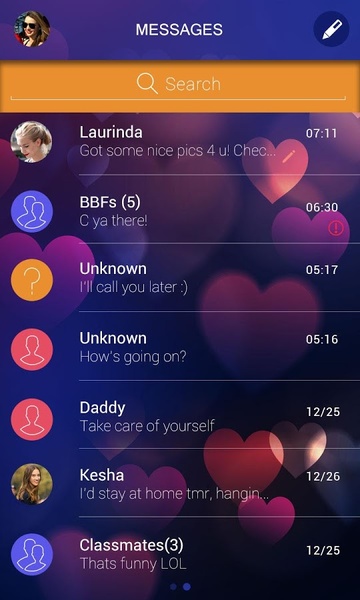
Task: Select the first page indicator dot
Action: click(173, 586)
